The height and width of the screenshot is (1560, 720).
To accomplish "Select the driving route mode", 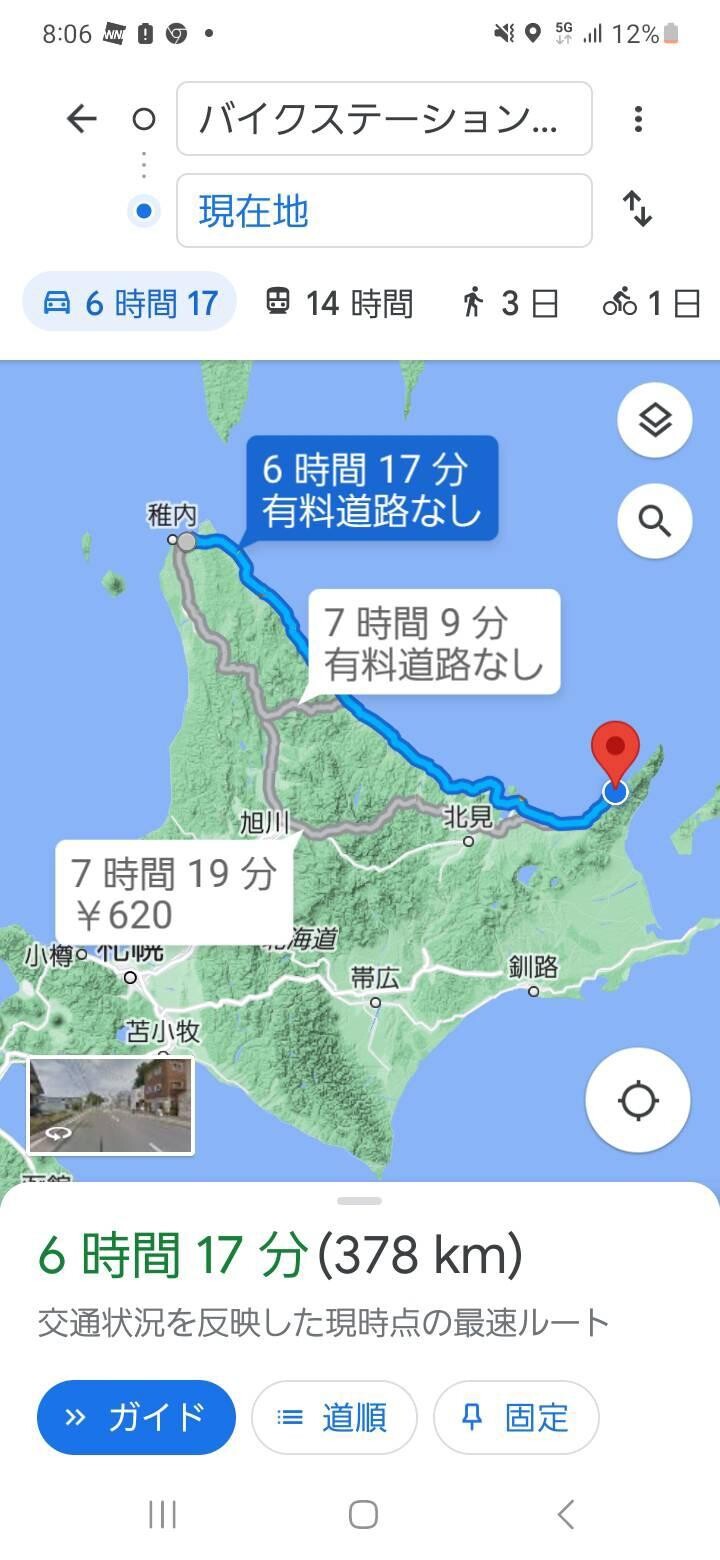I will [x=128, y=303].
